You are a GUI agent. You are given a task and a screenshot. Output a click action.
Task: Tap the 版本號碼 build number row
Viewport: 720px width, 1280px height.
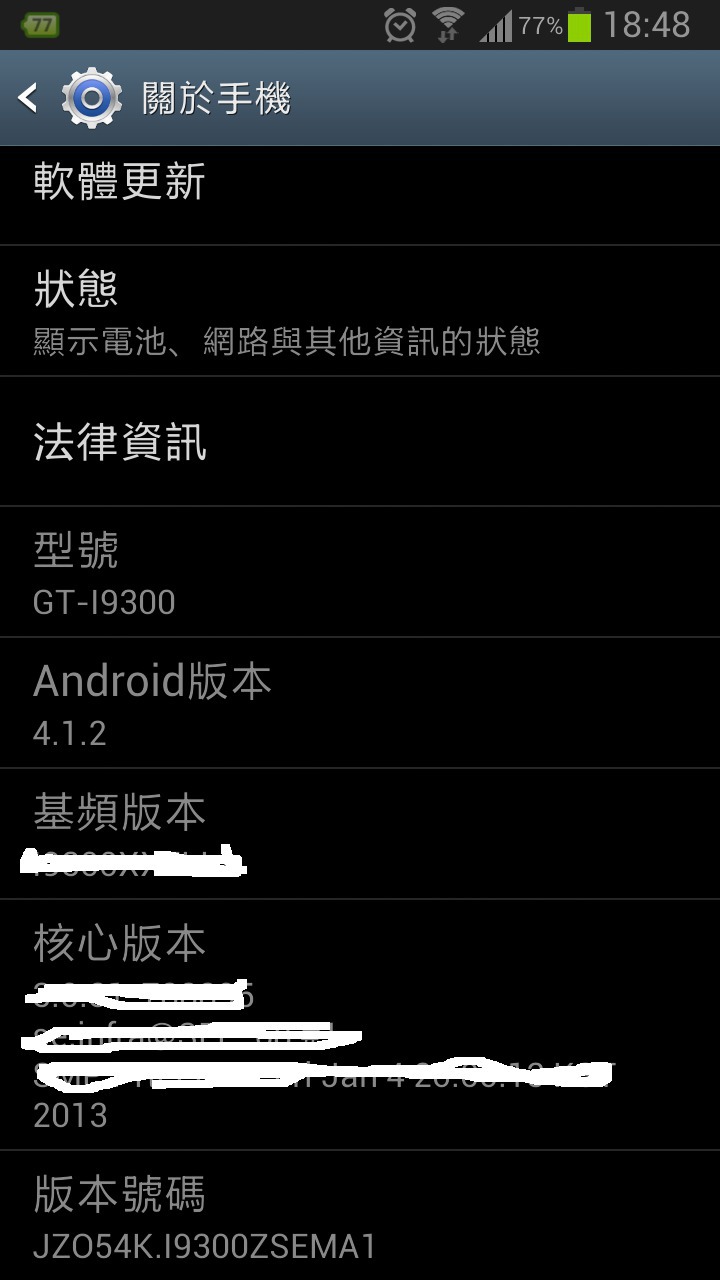tap(360, 1216)
